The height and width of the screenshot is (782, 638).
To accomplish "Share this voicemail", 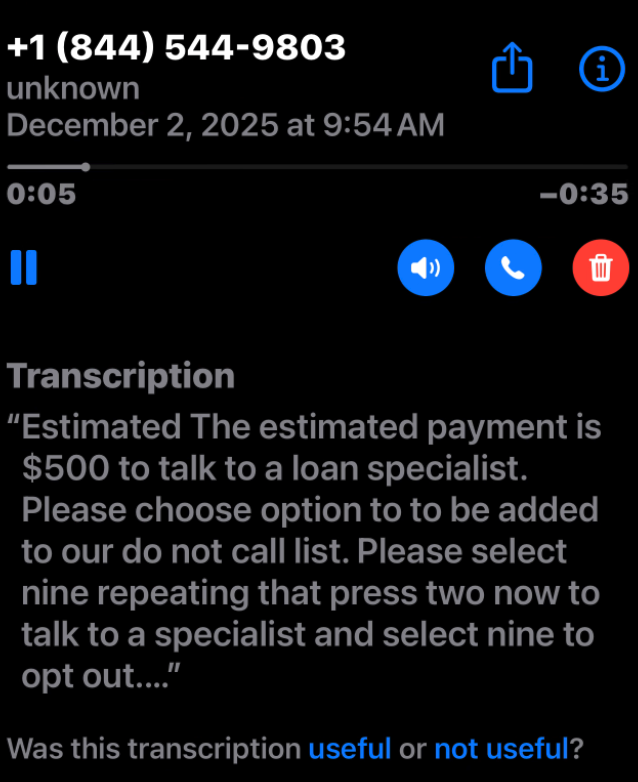I will click(x=513, y=69).
